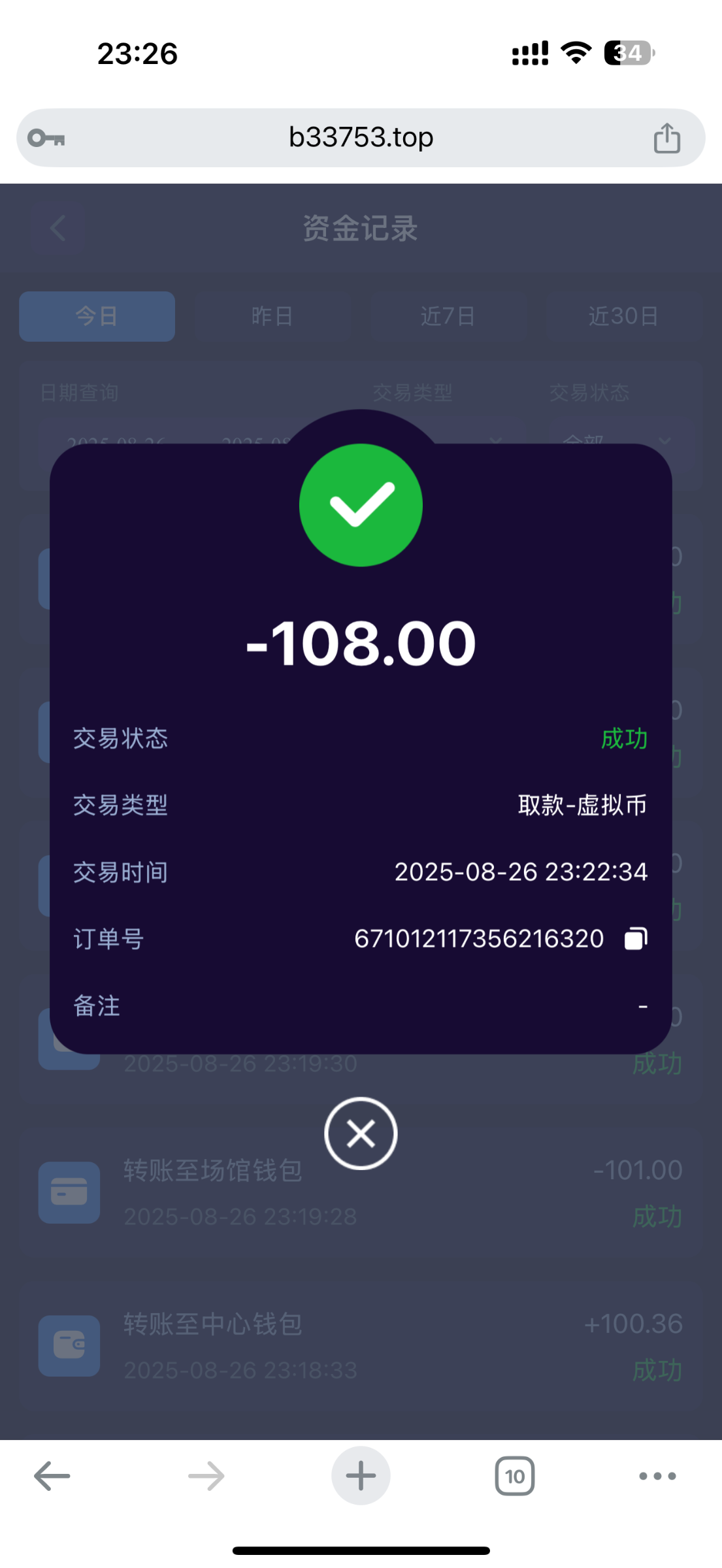Open the browser overflow menu

point(657,1476)
